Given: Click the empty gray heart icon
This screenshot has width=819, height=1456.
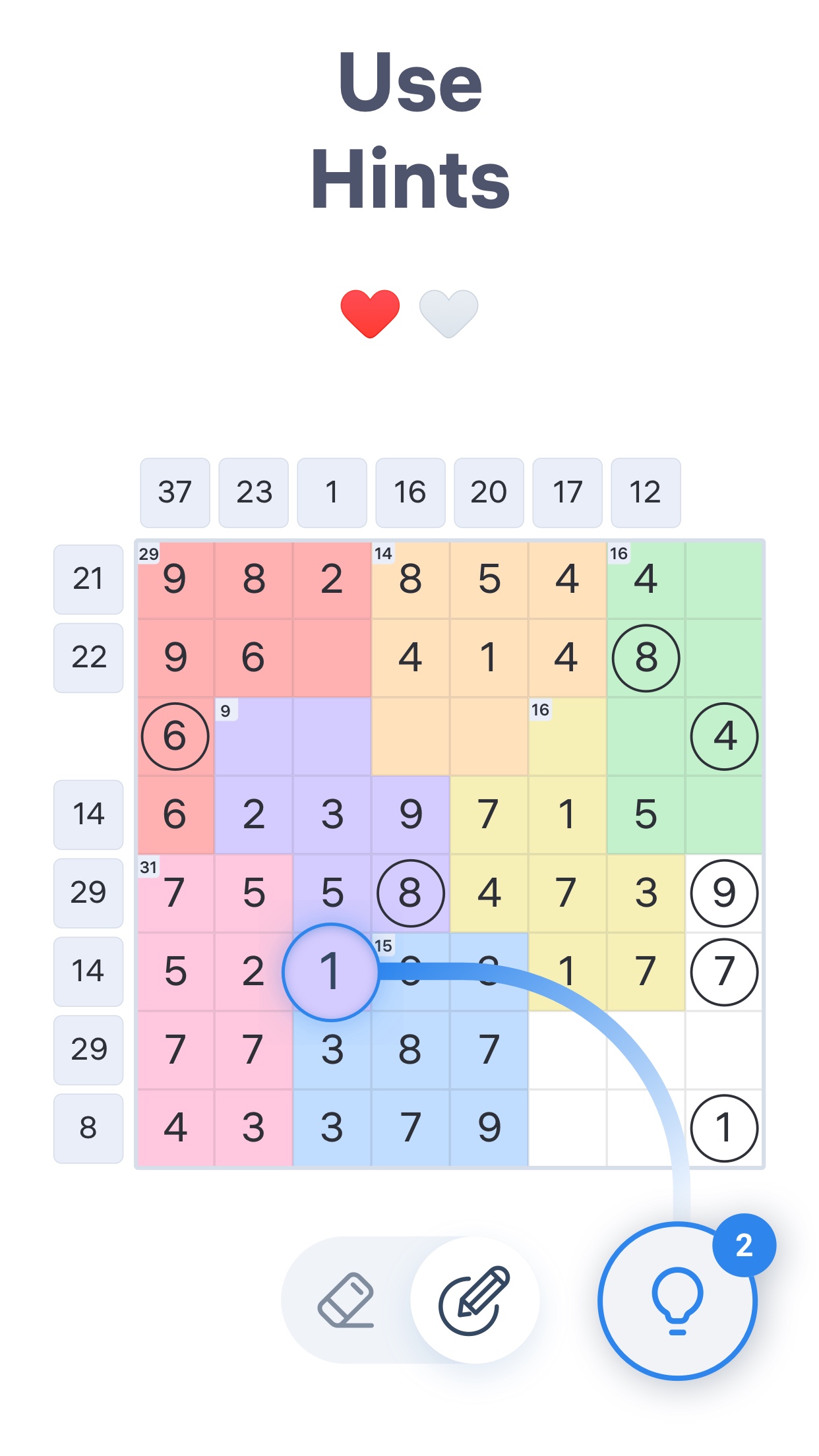Looking at the screenshot, I should point(448,314).
